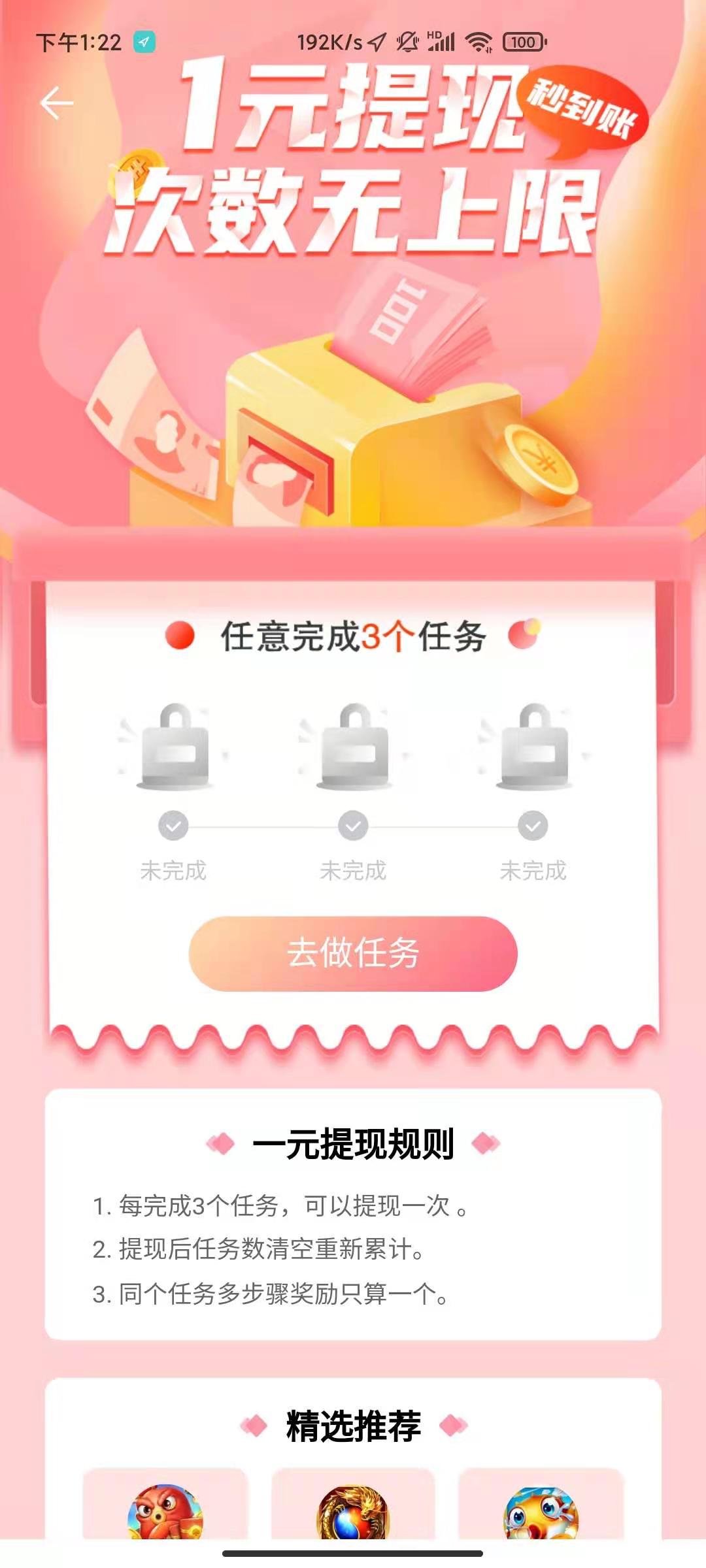Tap the 去做任务 button
Viewport: 706px width, 1568px height.
click(353, 954)
